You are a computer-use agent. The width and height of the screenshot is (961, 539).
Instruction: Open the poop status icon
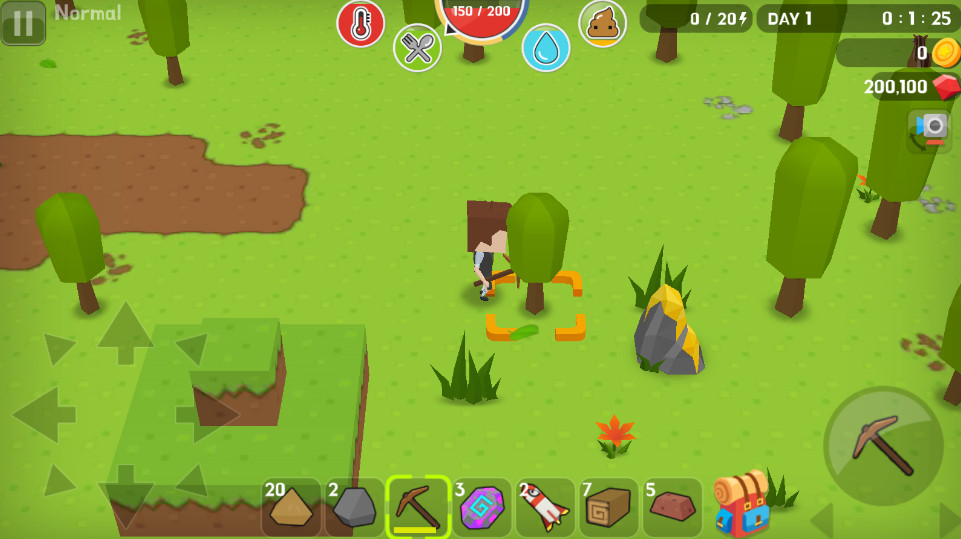coord(602,23)
